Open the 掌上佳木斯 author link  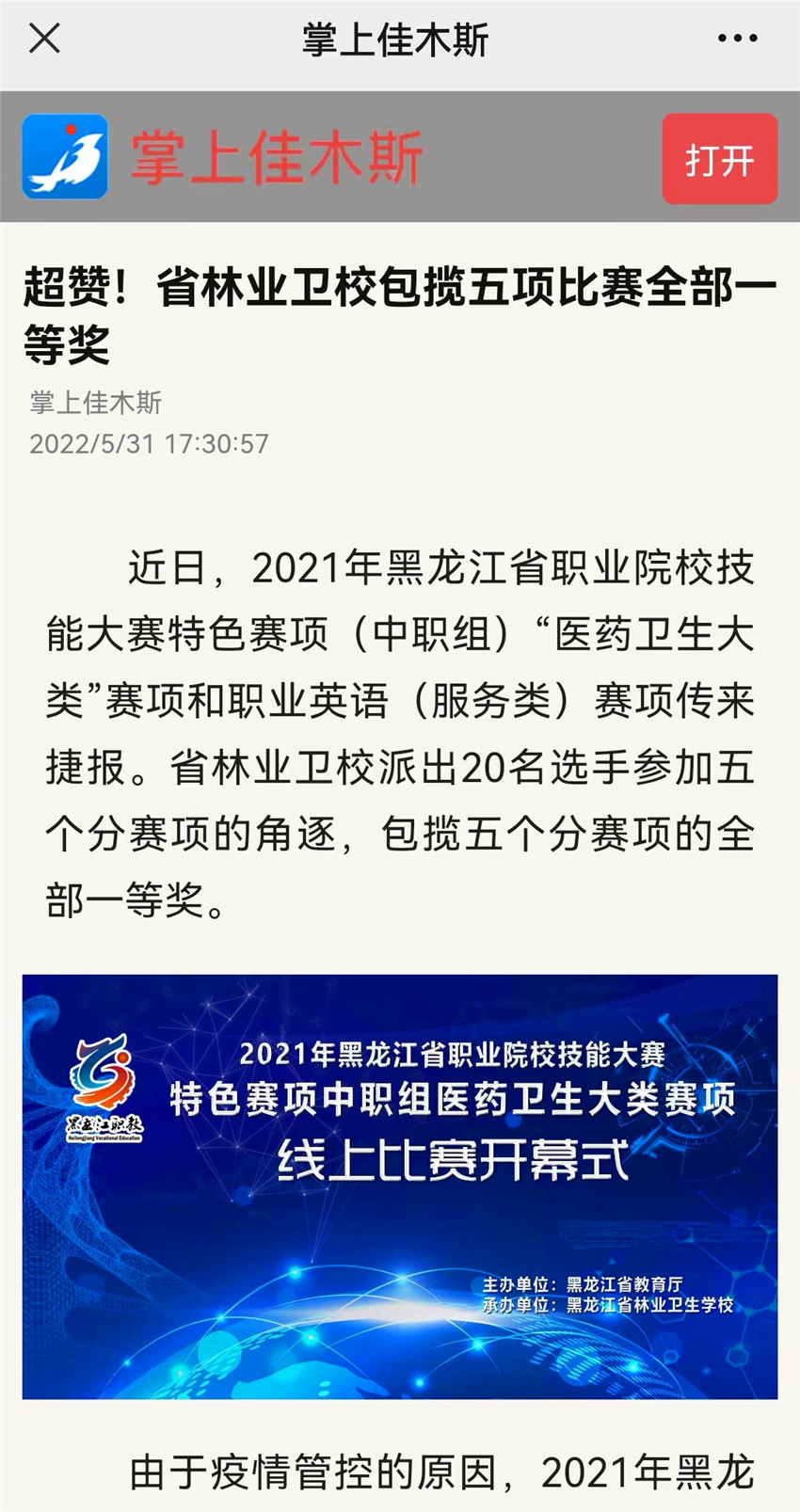(x=95, y=403)
